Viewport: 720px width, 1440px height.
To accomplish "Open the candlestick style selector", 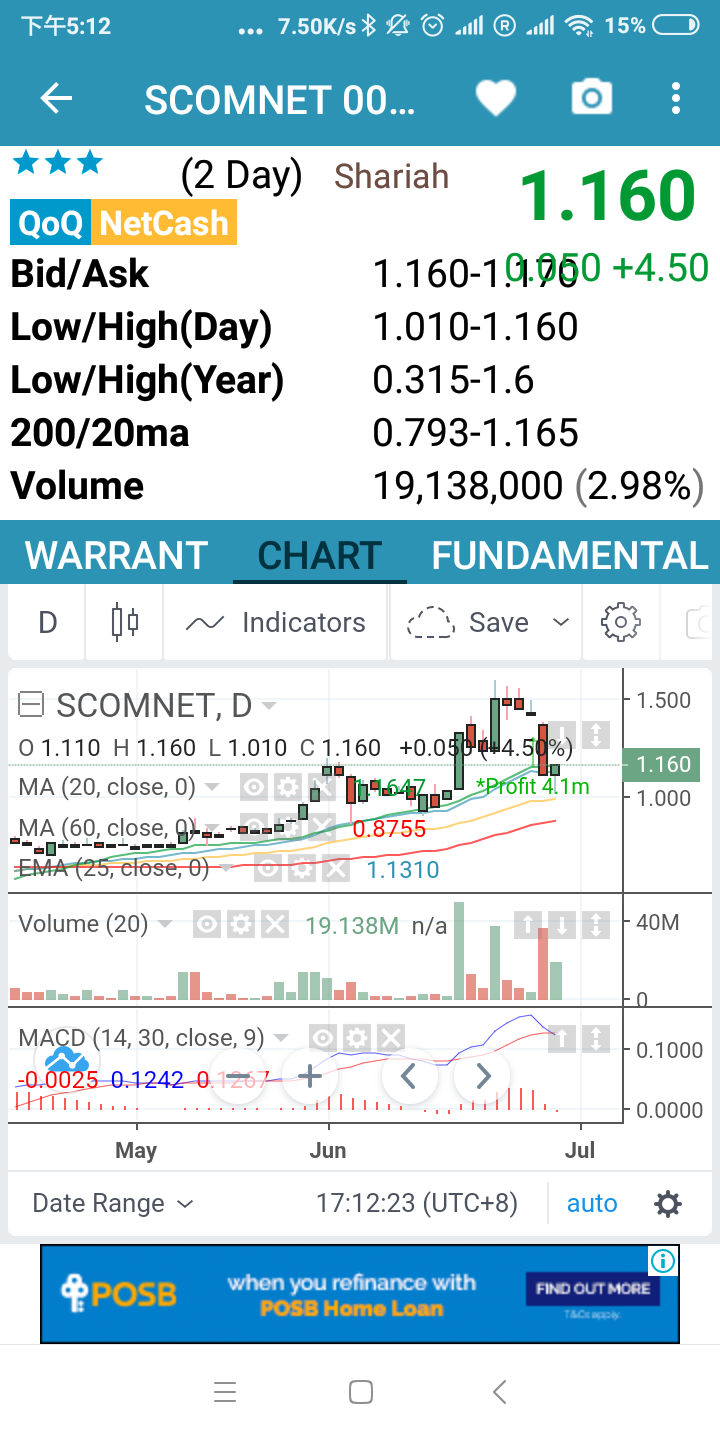I will click(123, 622).
